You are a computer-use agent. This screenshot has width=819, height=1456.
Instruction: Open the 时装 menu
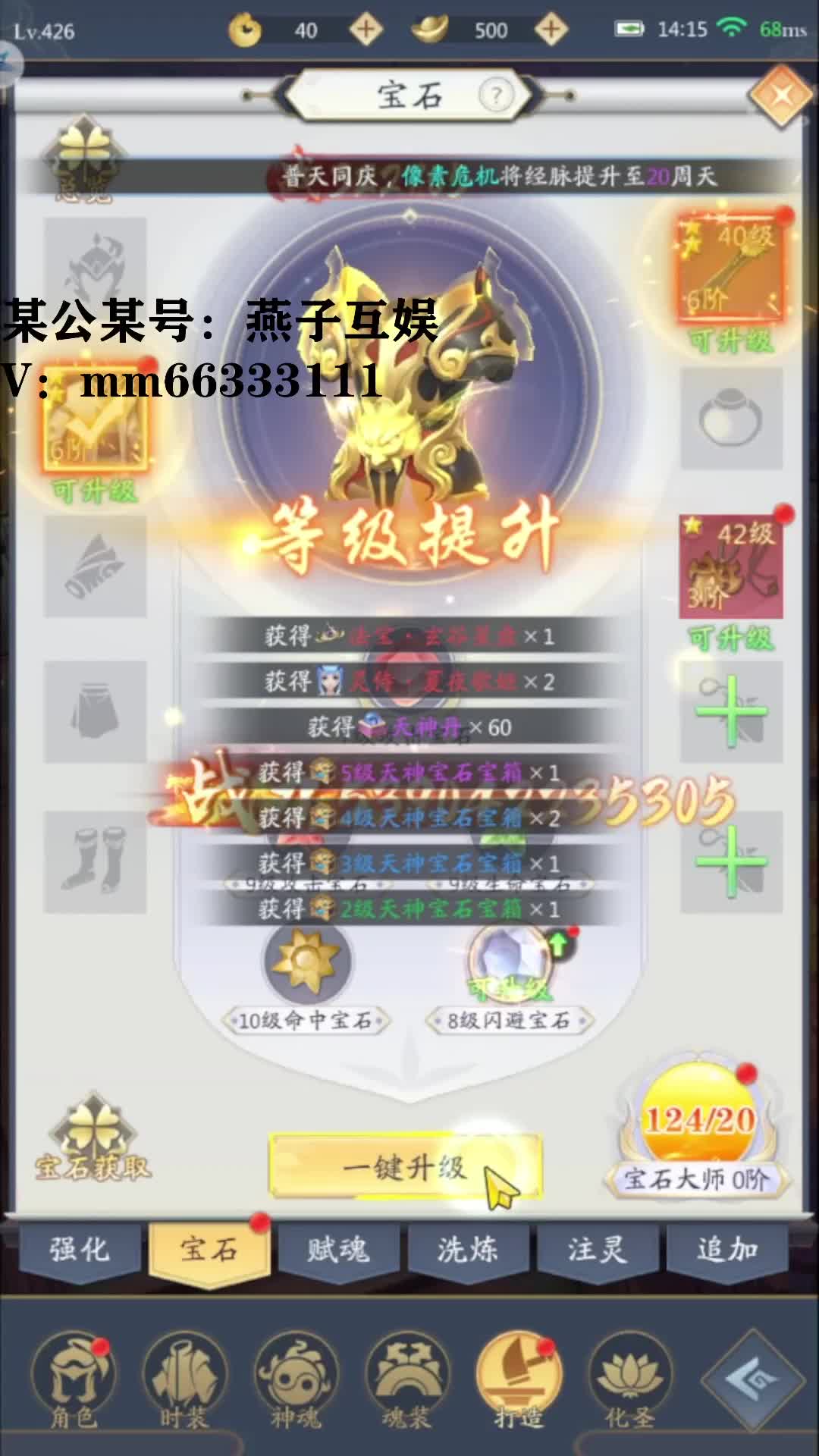tap(184, 1382)
